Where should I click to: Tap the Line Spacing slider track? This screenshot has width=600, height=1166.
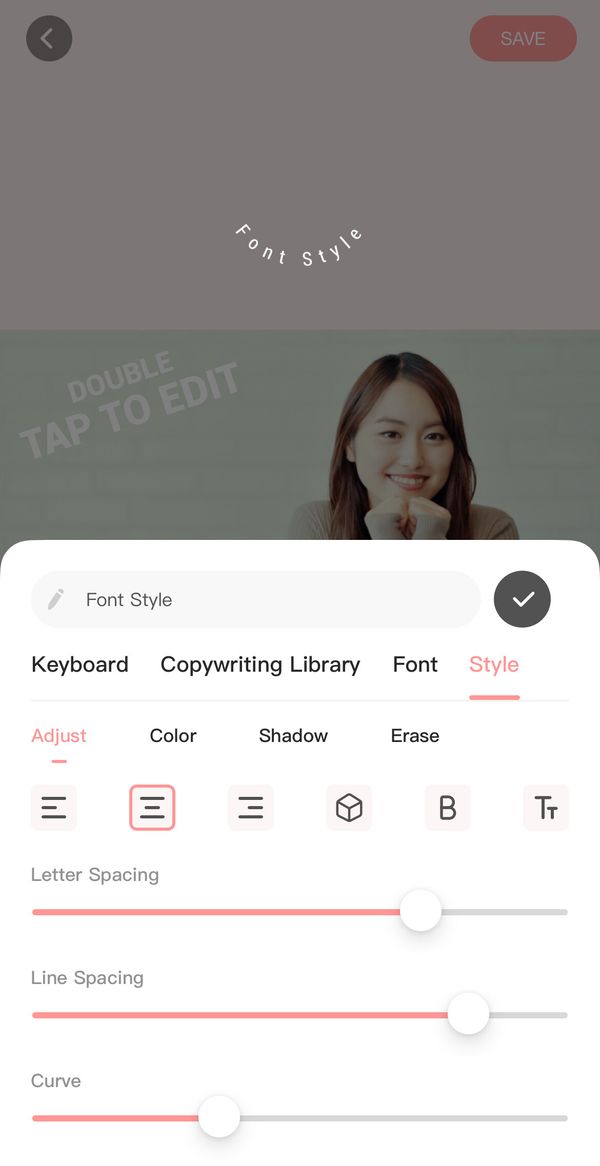click(x=300, y=1014)
